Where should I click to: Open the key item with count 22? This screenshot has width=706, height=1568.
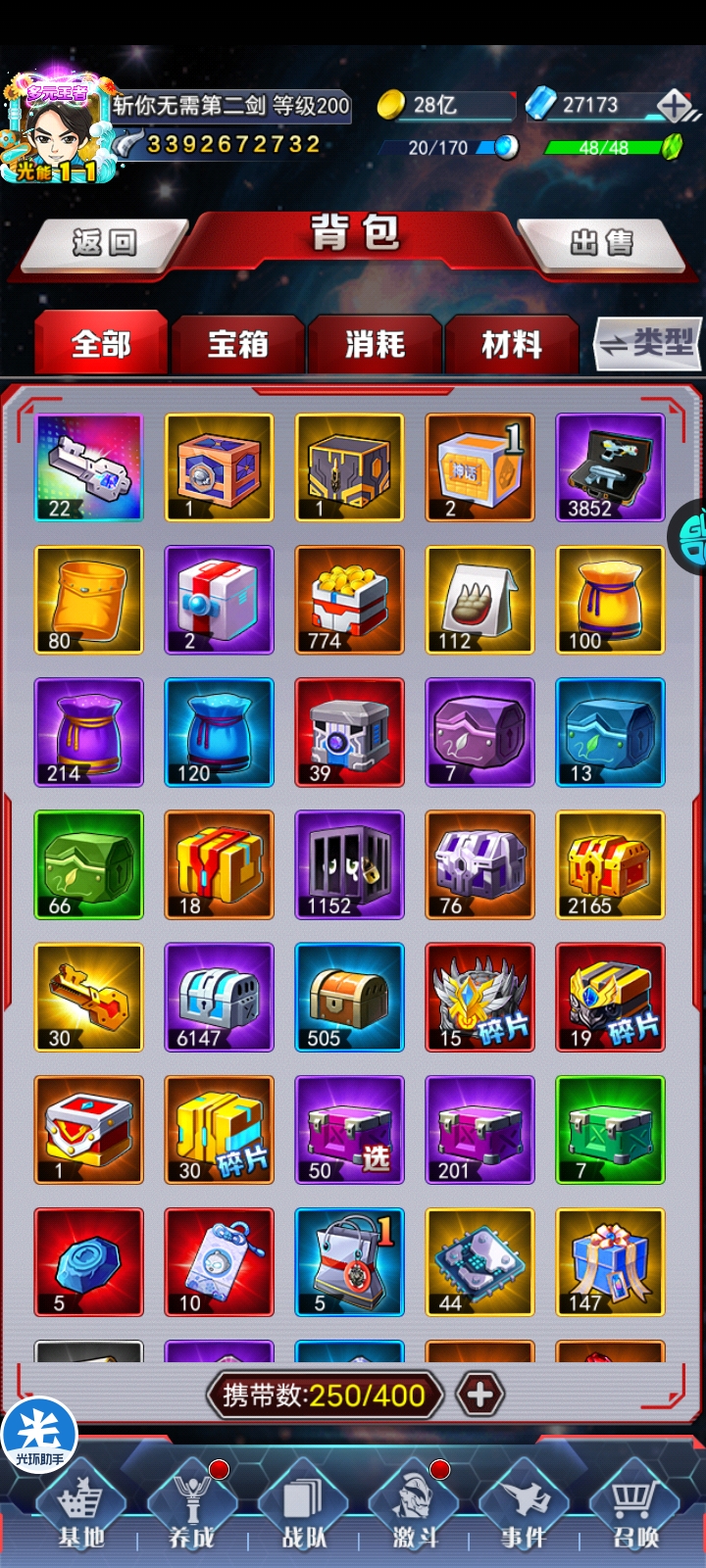tap(89, 467)
